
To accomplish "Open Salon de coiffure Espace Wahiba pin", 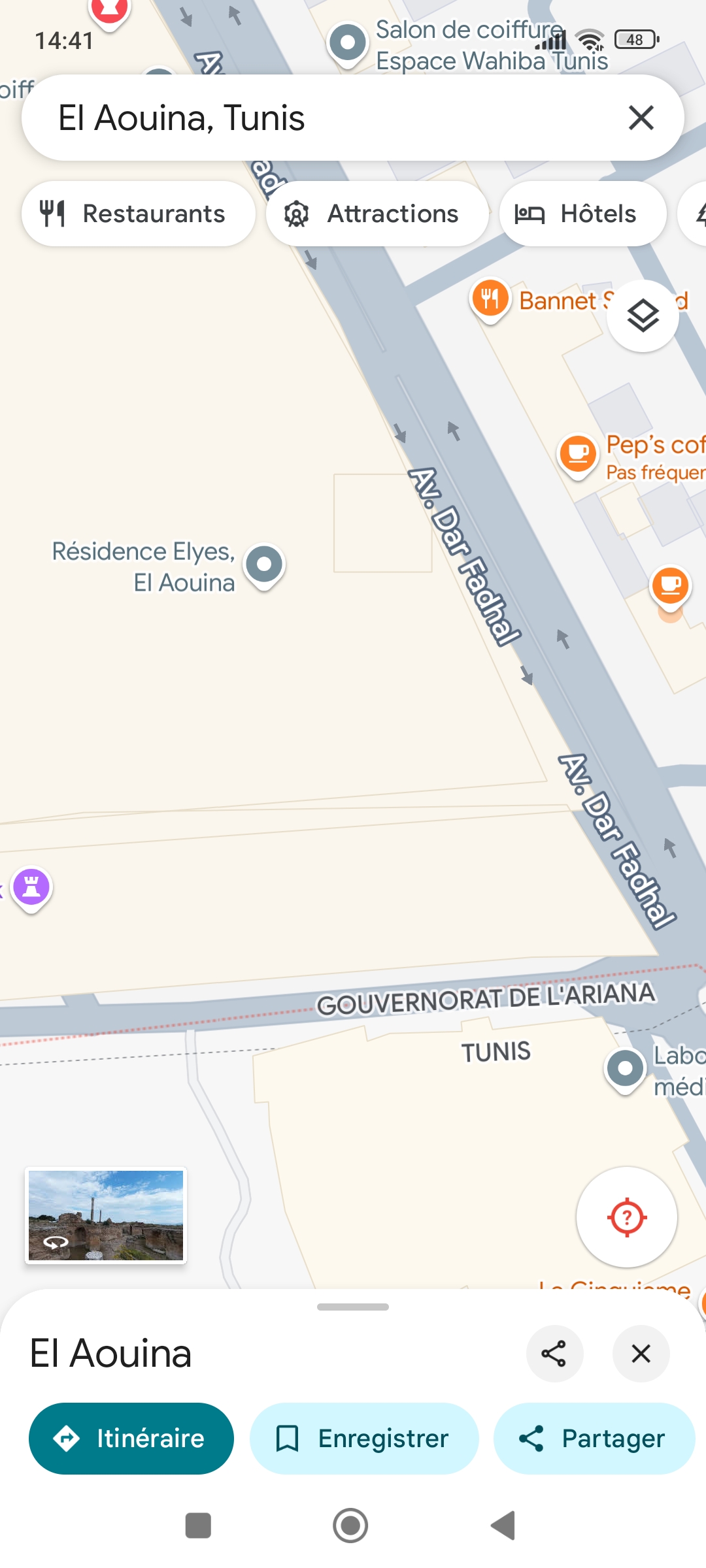I will (x=348, y=42).
